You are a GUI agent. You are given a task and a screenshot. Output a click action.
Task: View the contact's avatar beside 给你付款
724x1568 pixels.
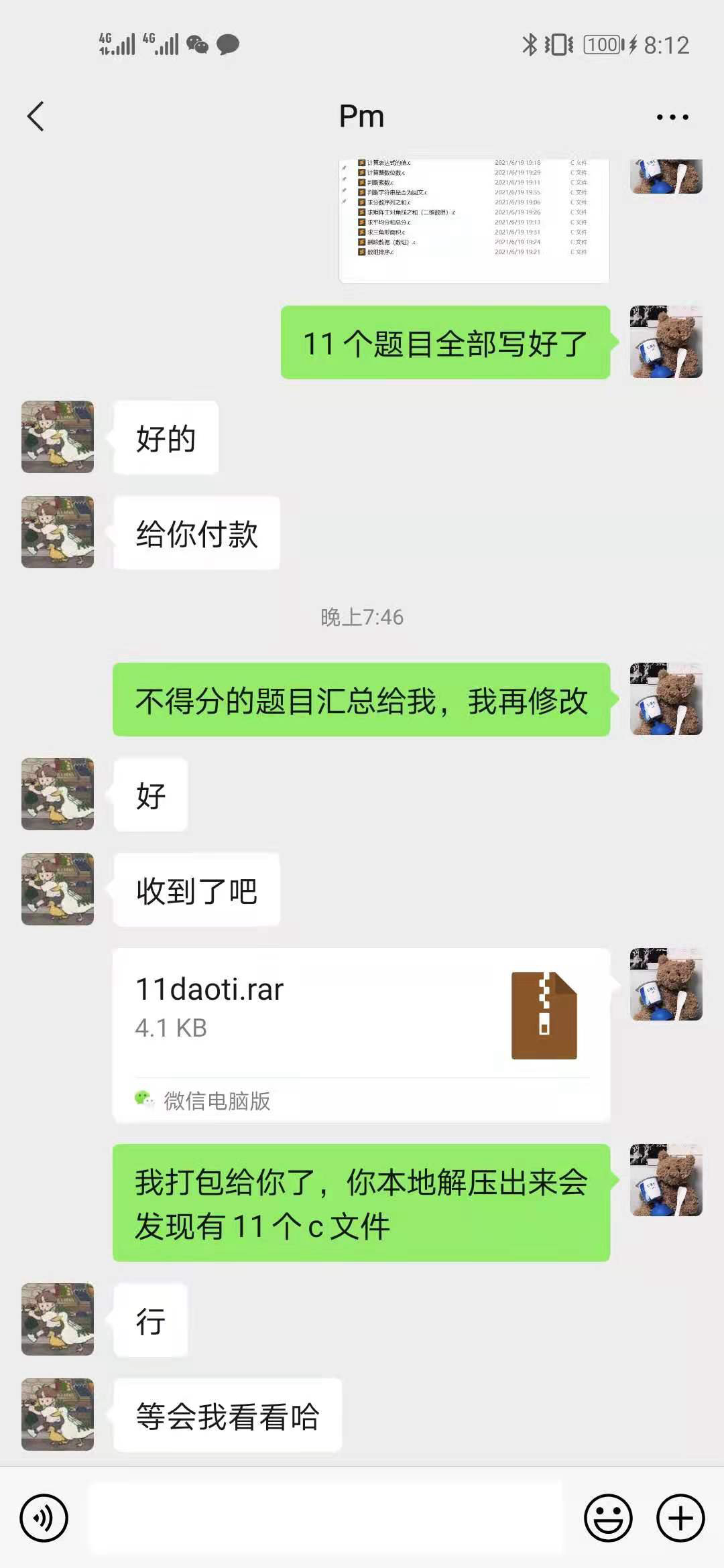click(58, 532)
